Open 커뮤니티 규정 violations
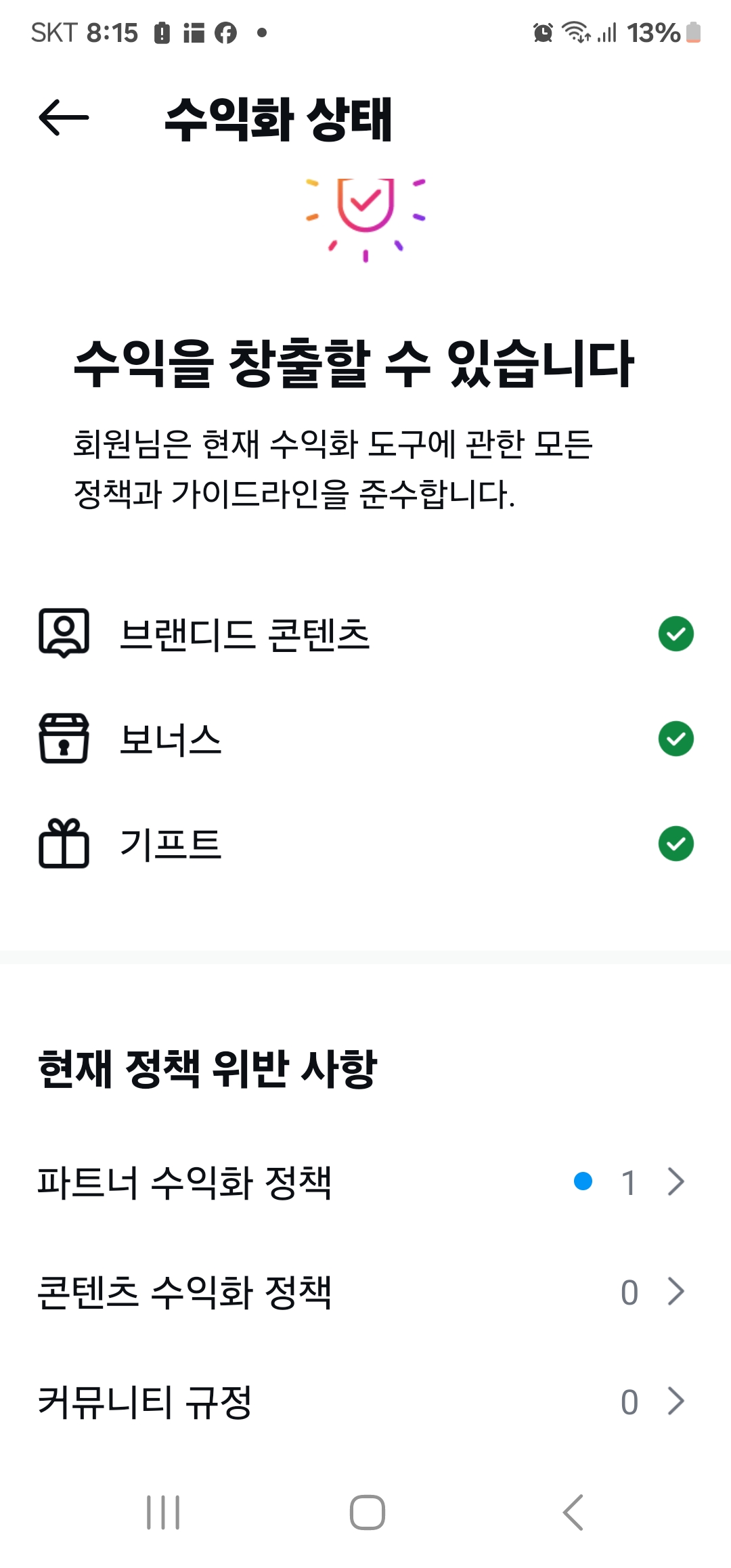This screenshot has width=731, height=1568. tap(365, 1401)
